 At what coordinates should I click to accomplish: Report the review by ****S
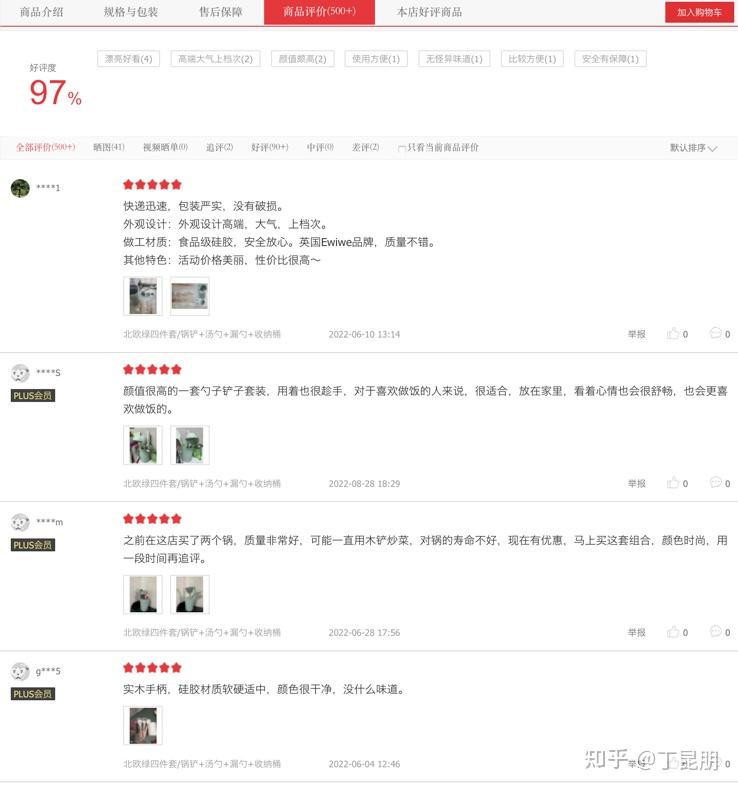636,483
